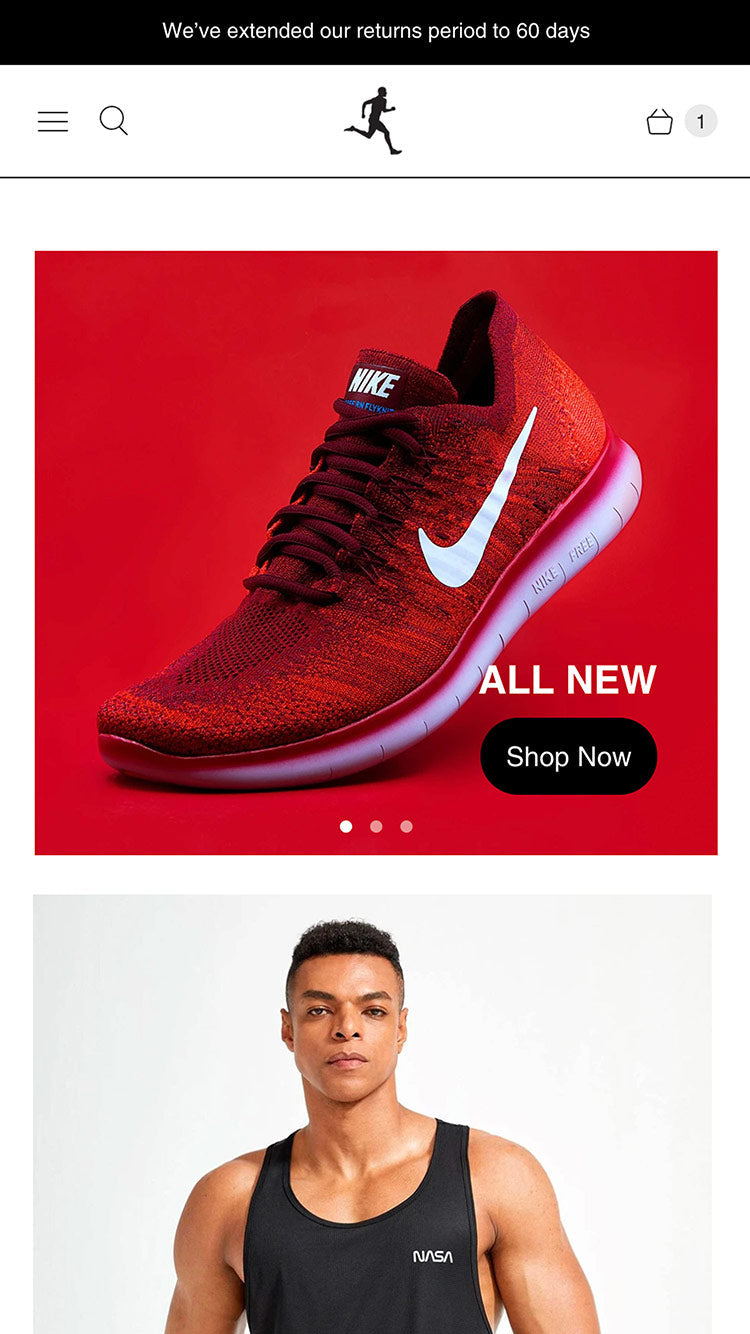Screen dimensions: 750x1334
Task: Open the hamburger menu
Action: (53, 122)
